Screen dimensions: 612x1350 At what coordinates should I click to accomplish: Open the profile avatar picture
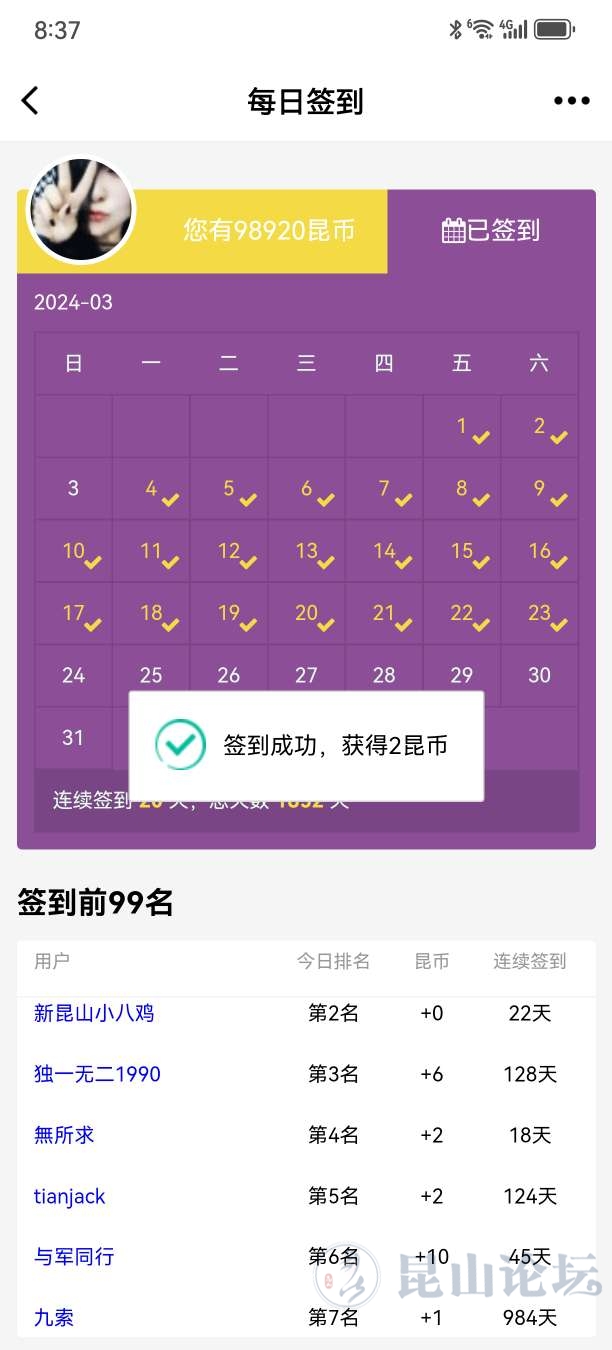[81, 210]
